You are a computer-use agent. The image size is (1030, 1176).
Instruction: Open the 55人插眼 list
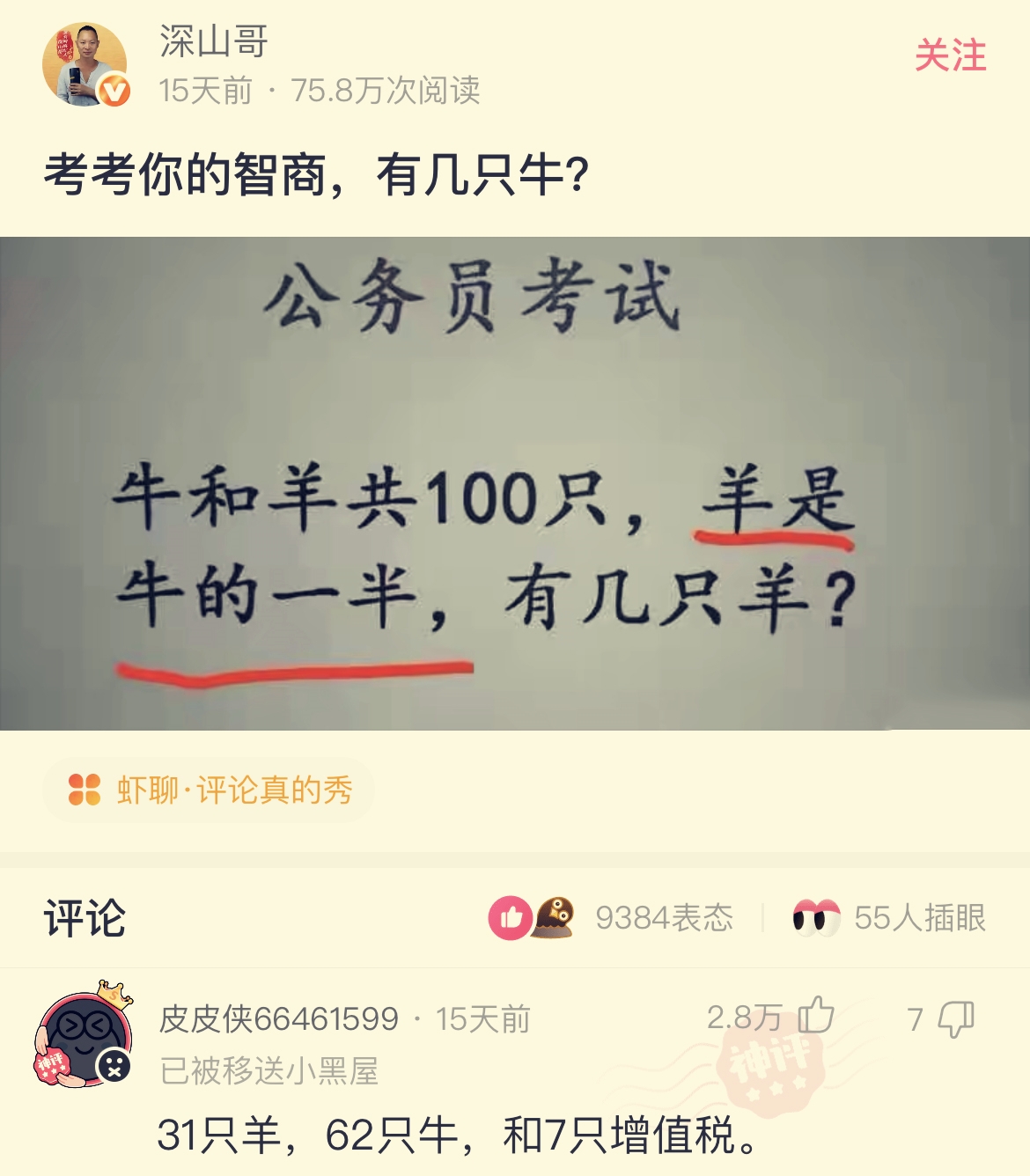coord(889,918)
